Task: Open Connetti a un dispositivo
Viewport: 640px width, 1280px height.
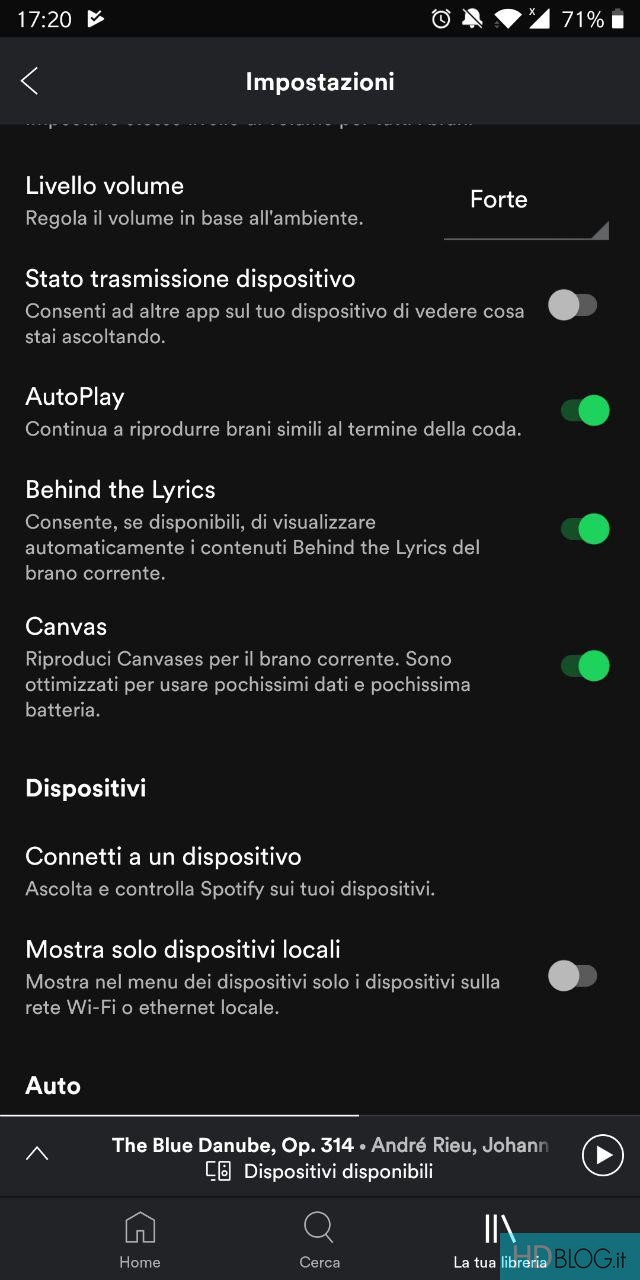Action: [230, 870]
